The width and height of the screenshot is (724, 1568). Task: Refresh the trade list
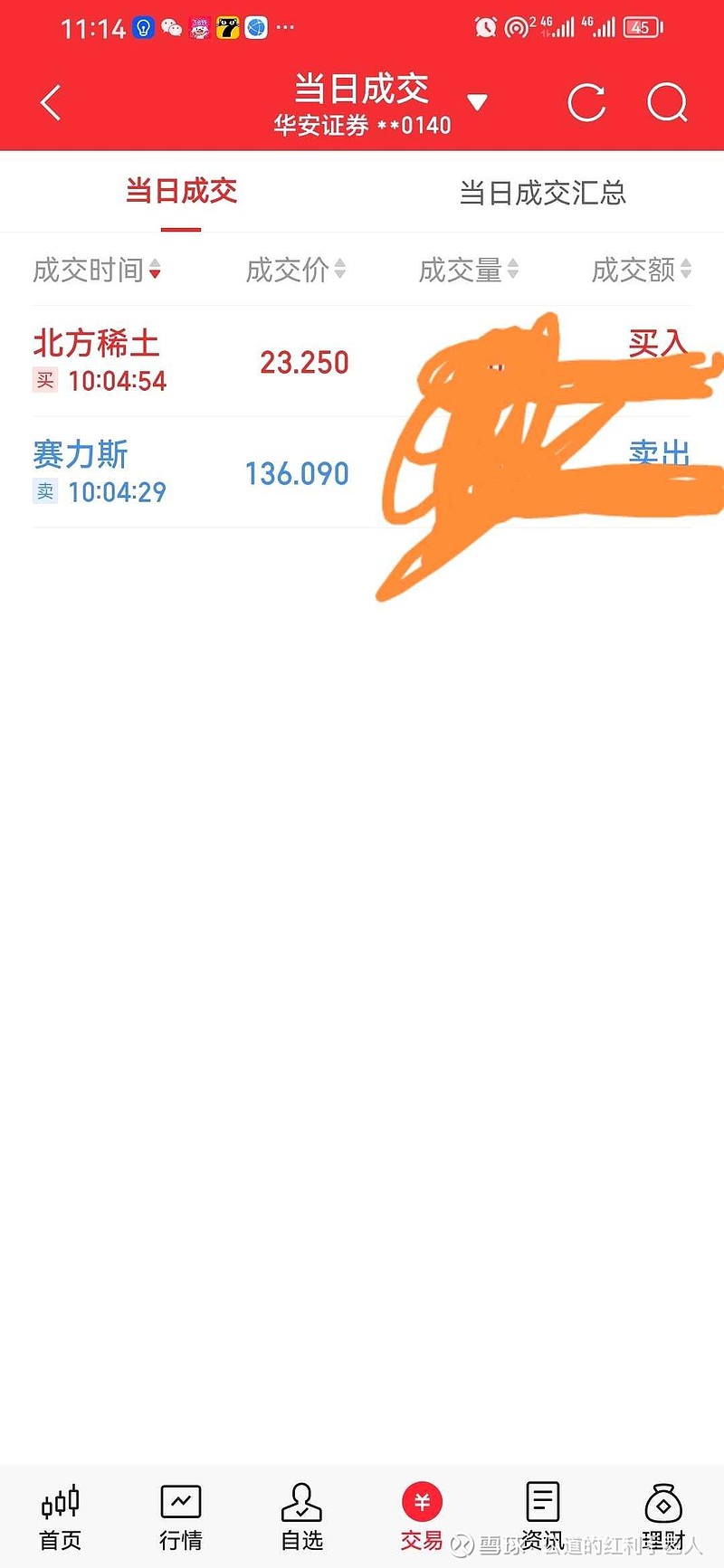tap(586, 102)
